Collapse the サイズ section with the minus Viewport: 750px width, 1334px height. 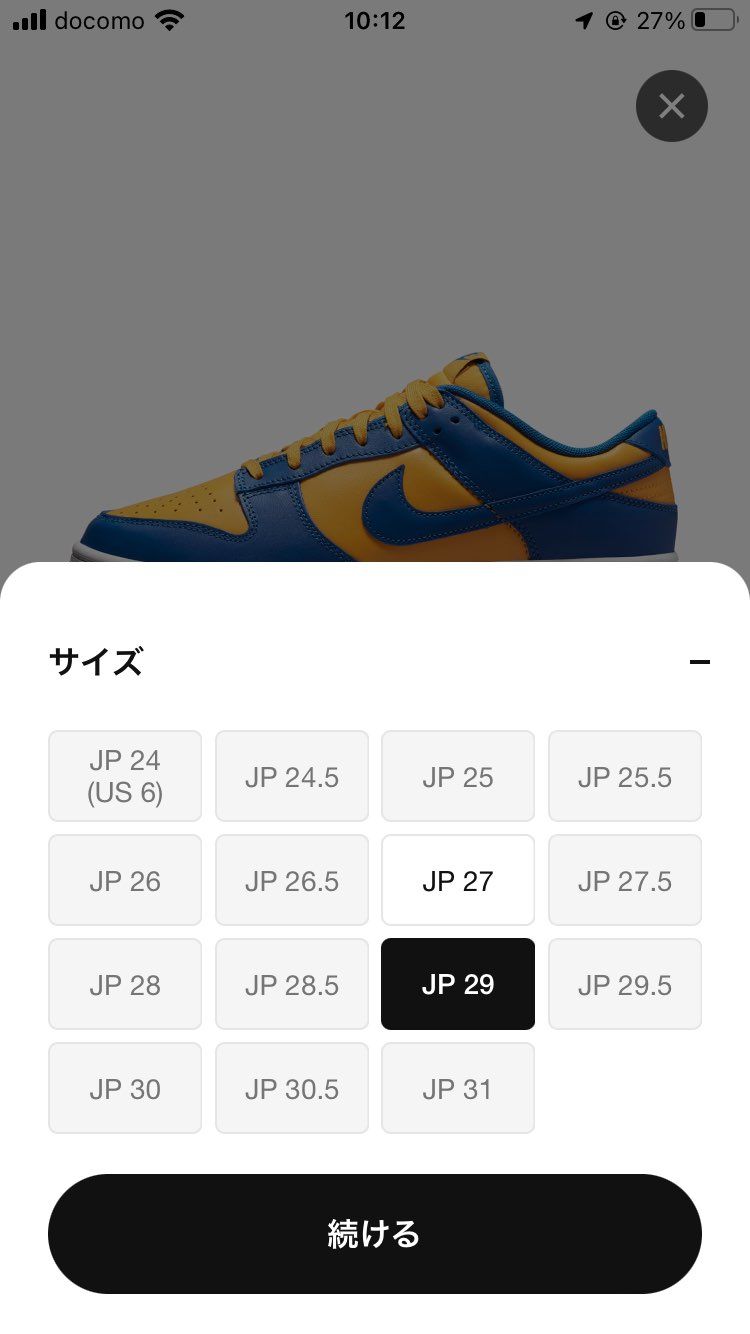tap(701, 661)
